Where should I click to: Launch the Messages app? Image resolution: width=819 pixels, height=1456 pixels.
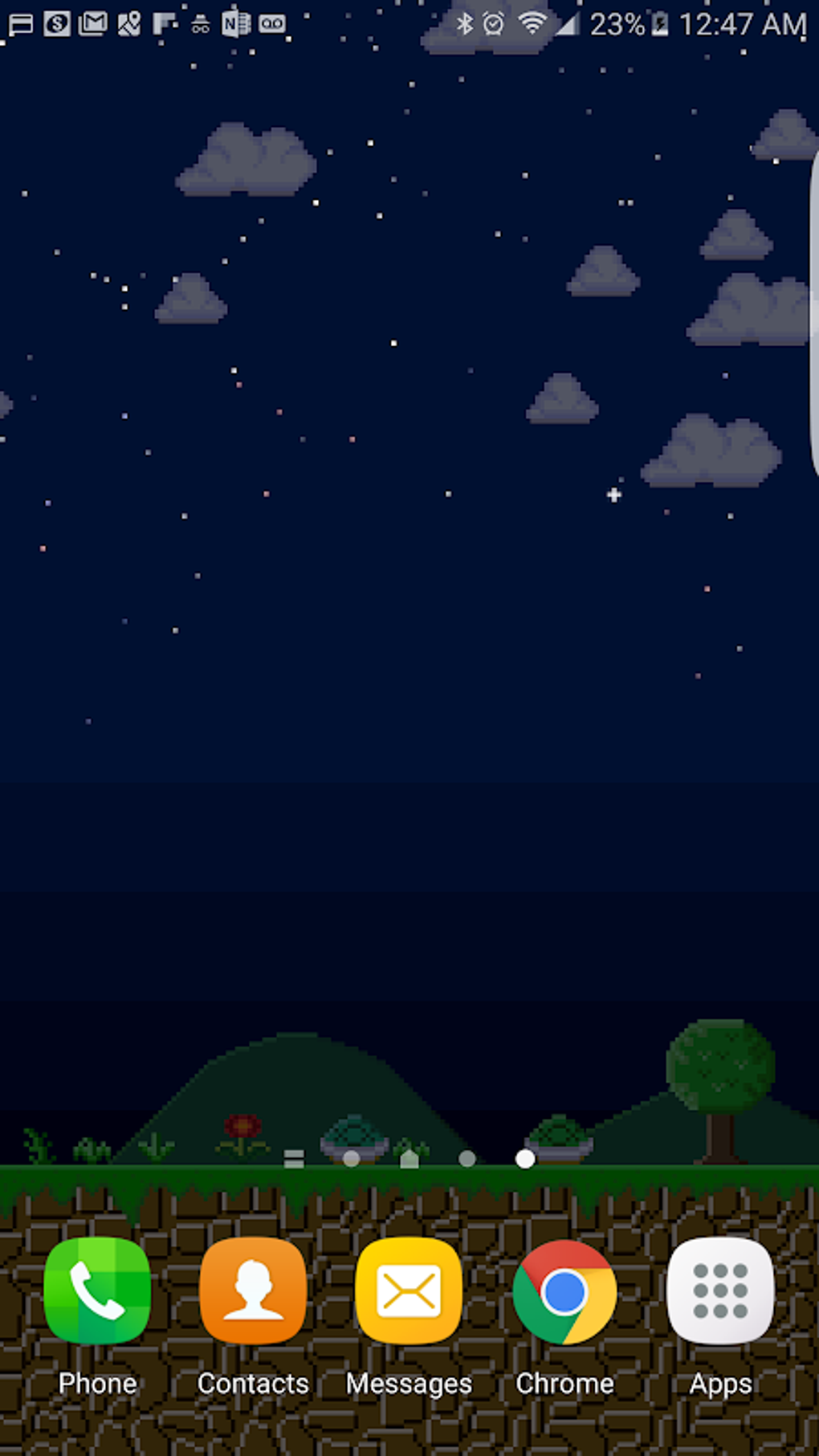408,1291
